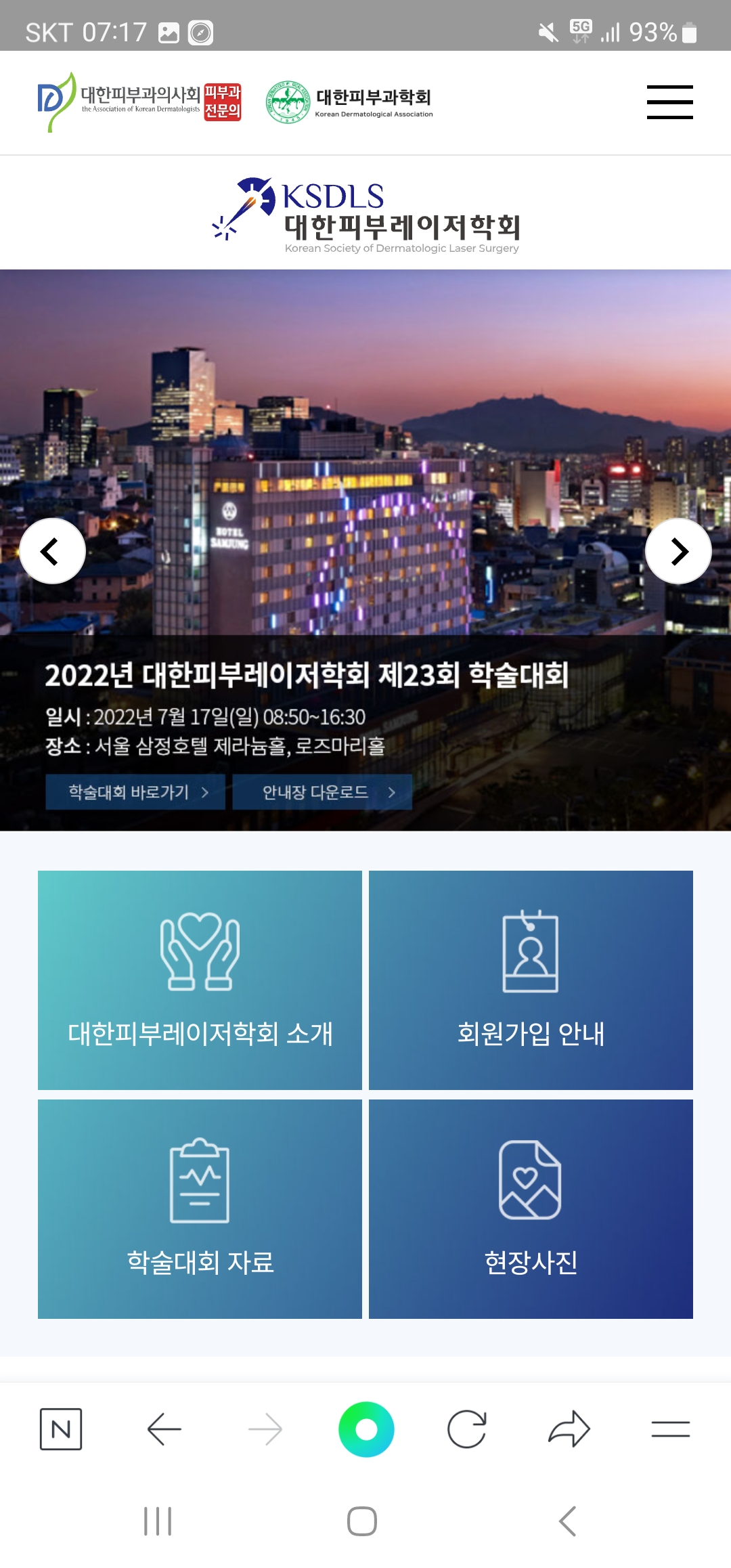The width and height of the screenshot is (731, 1568).
Task: Share this page
Action: (x=569, y=1429)
